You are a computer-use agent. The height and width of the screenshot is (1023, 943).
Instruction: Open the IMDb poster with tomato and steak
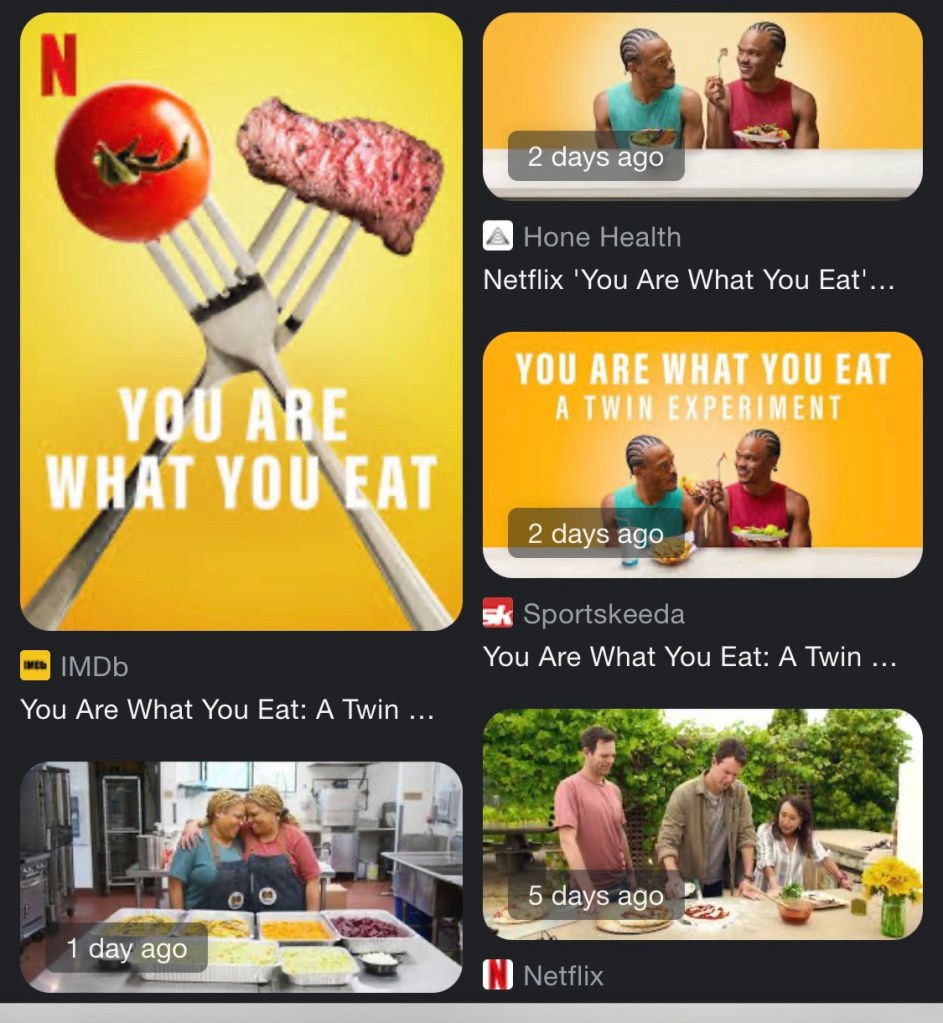[241, 320]
